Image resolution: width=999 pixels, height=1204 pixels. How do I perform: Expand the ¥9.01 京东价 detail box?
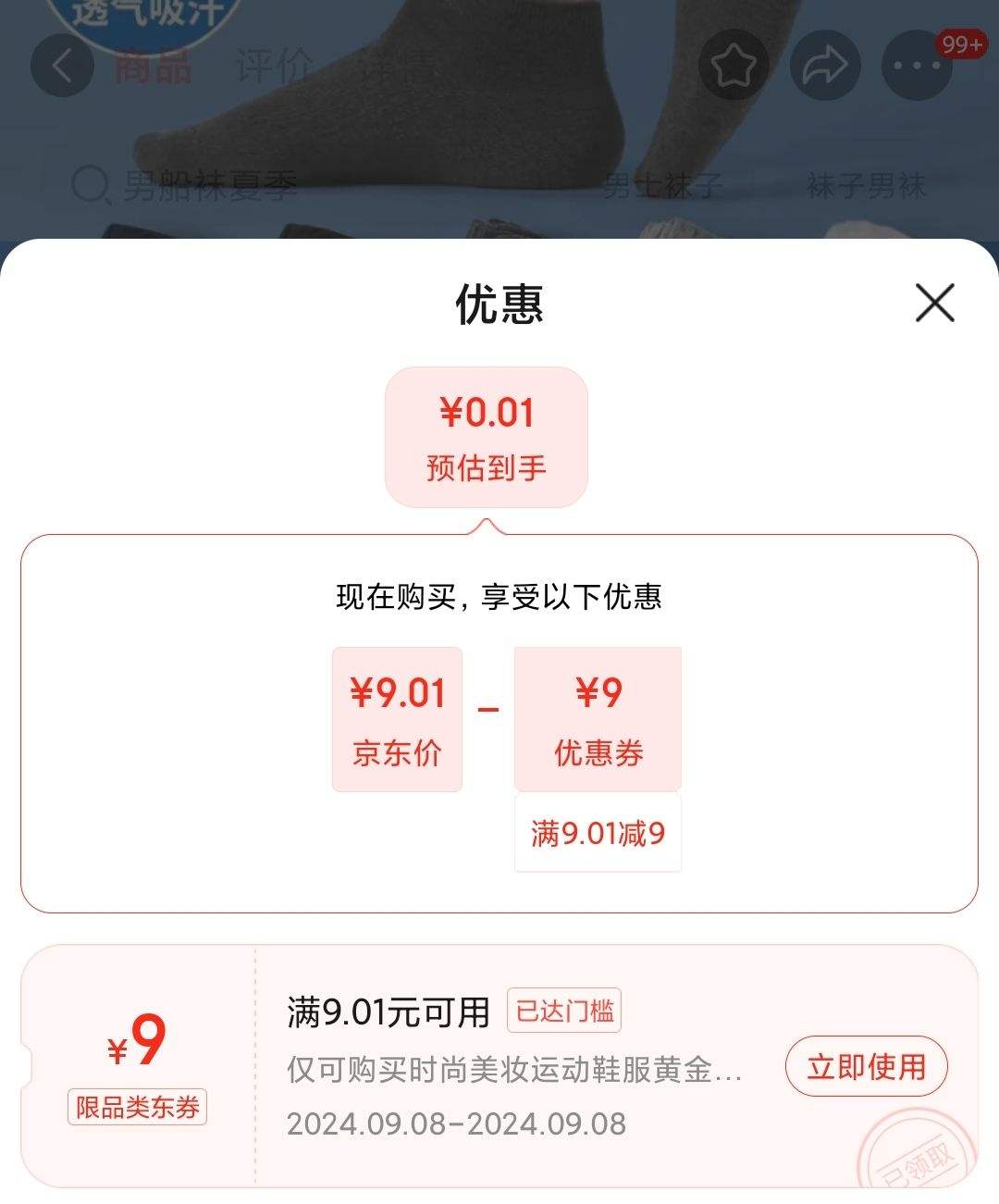[x=396, y=719]
